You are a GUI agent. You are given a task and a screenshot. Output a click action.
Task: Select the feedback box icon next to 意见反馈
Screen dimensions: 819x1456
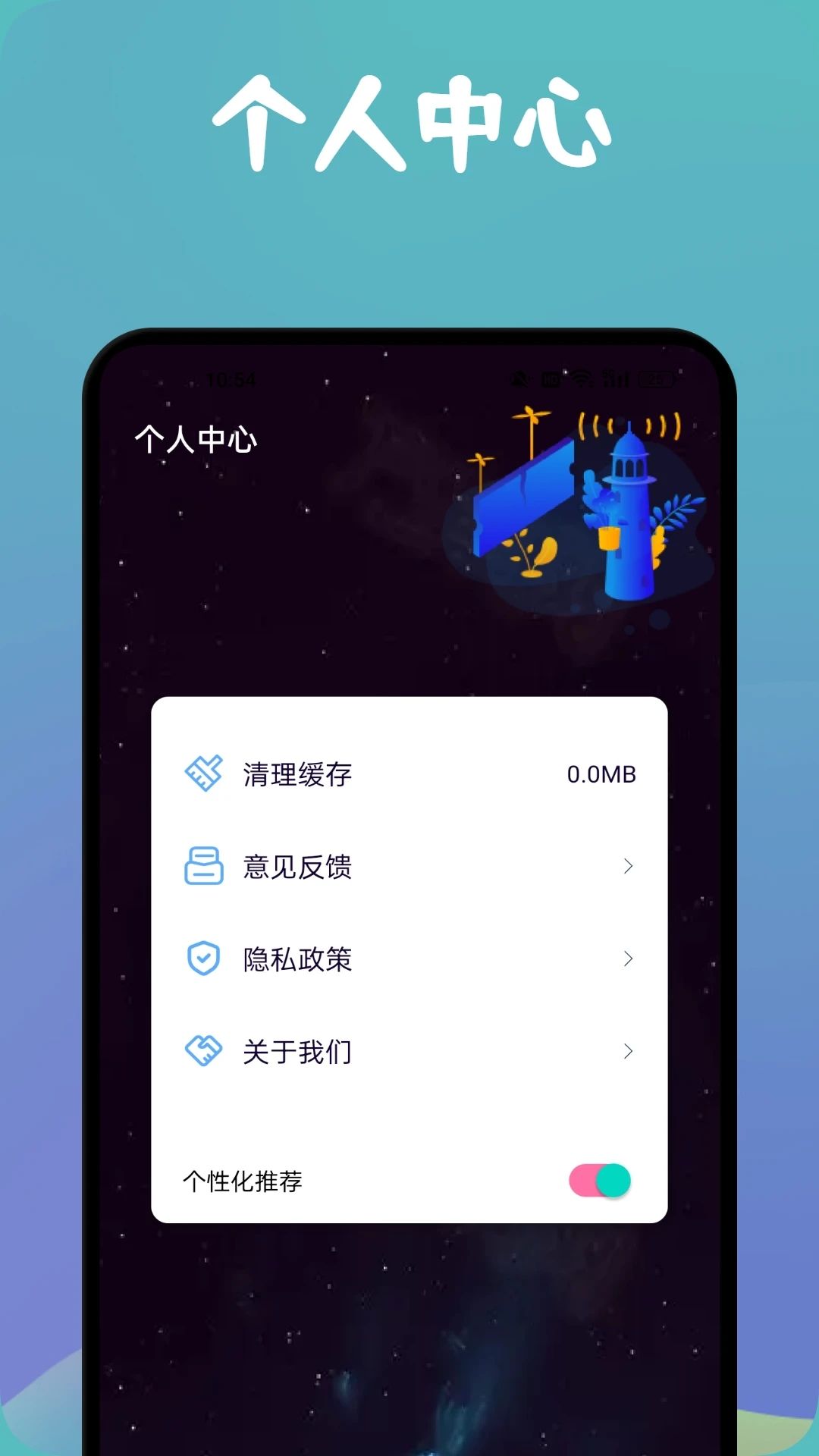coord(202,866)
